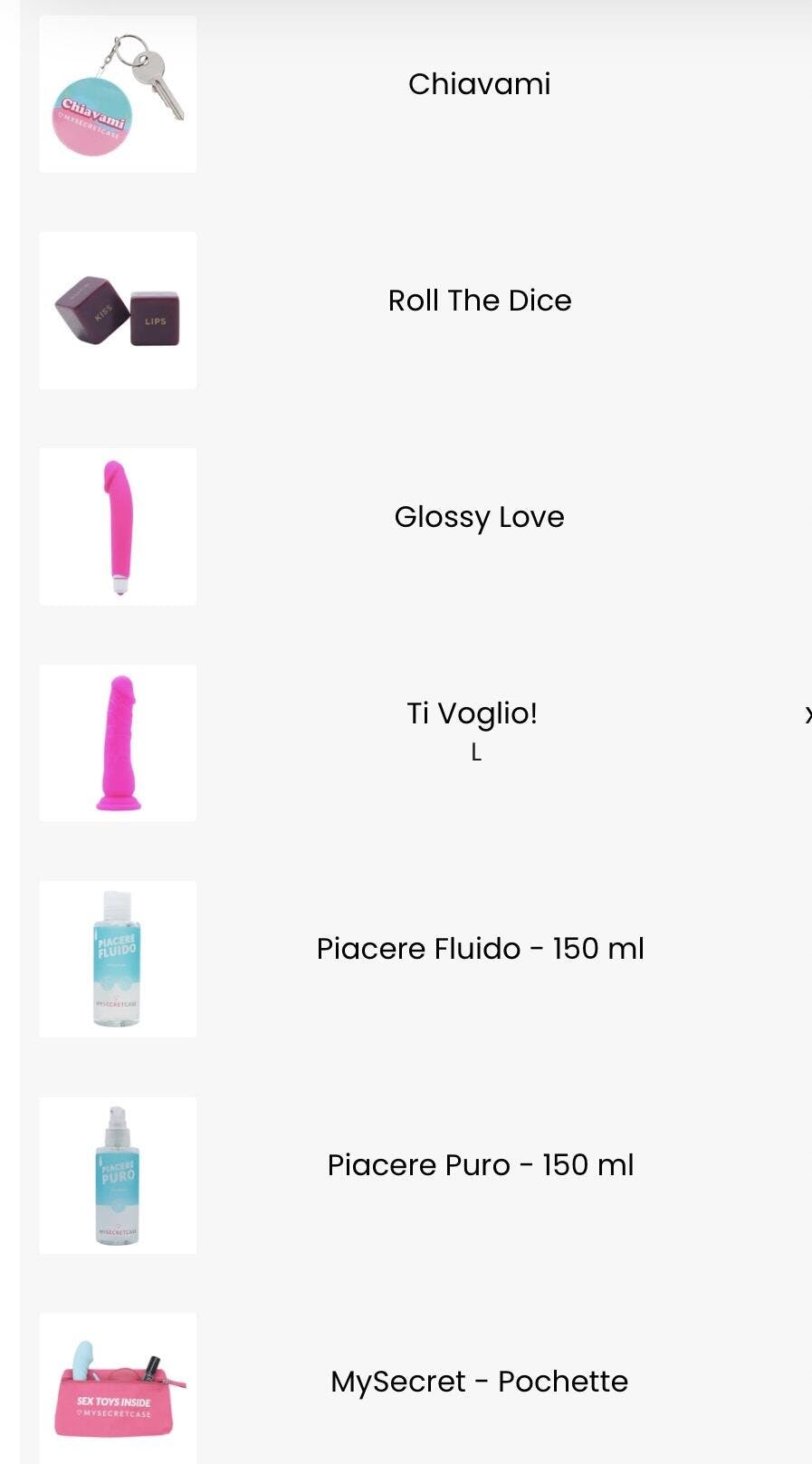The height and width of the screenshot is (1464, 812).
Task: View the Roll The Dice item
Action: point(479,301)
